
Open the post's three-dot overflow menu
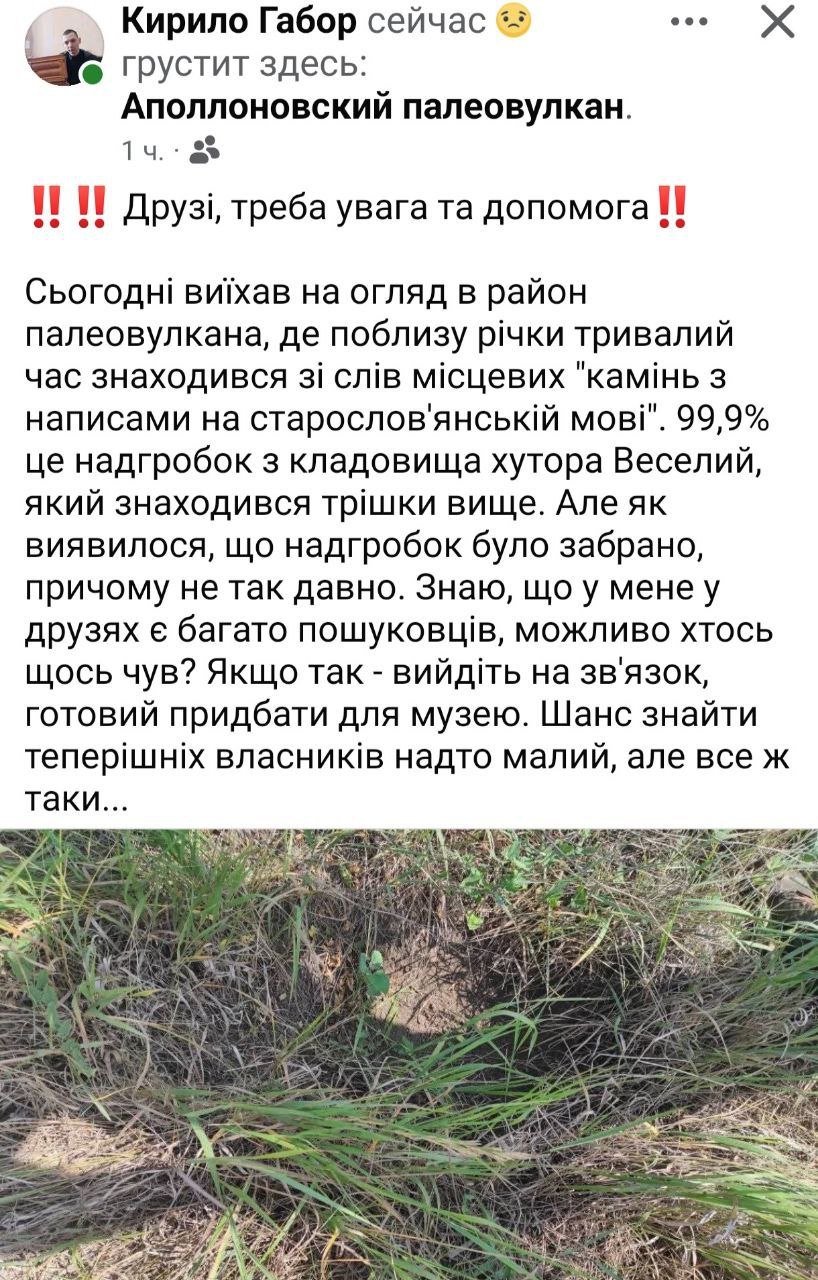coord(690,21)
